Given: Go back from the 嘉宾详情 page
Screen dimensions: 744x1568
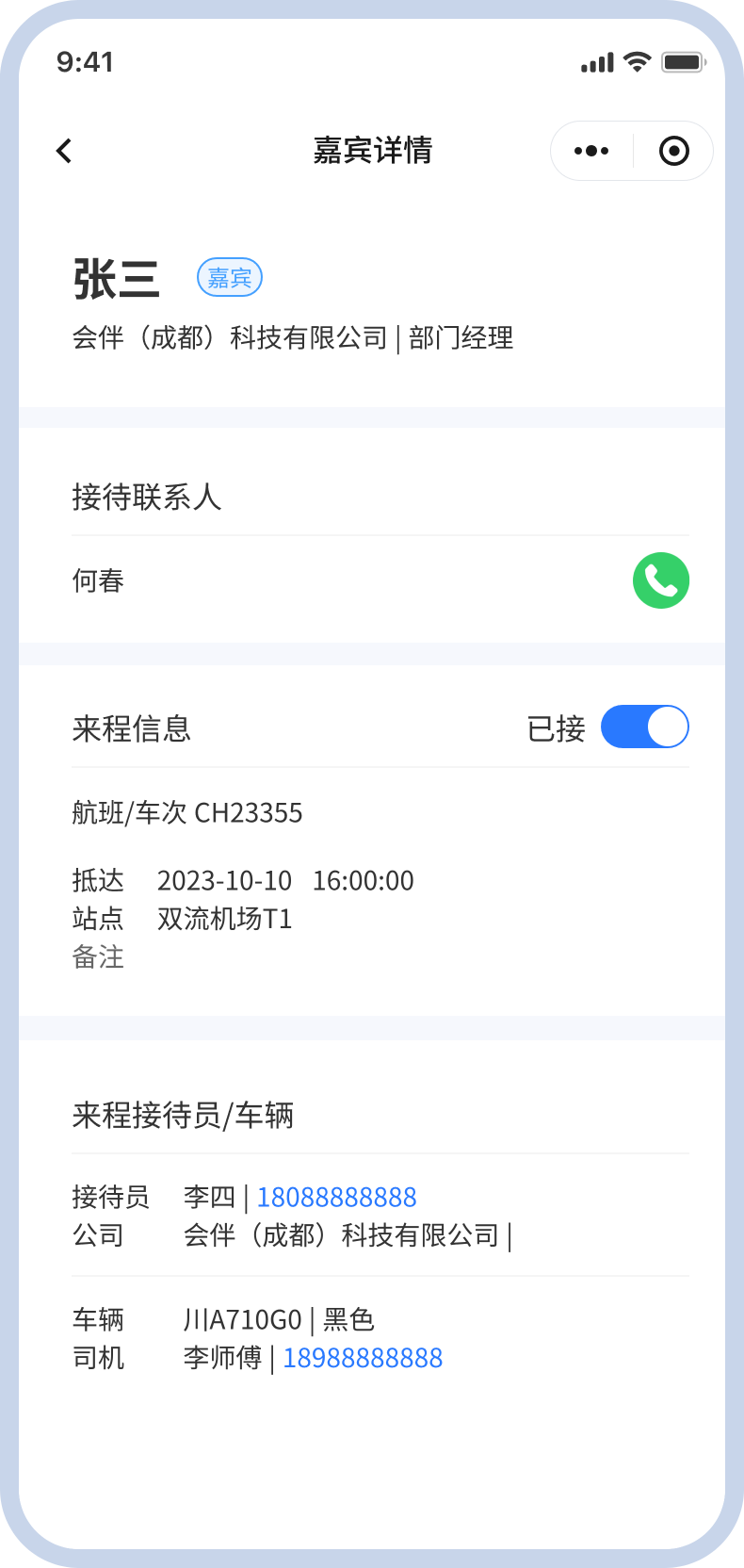Looking at the screenshot, I should click(64, 151).
